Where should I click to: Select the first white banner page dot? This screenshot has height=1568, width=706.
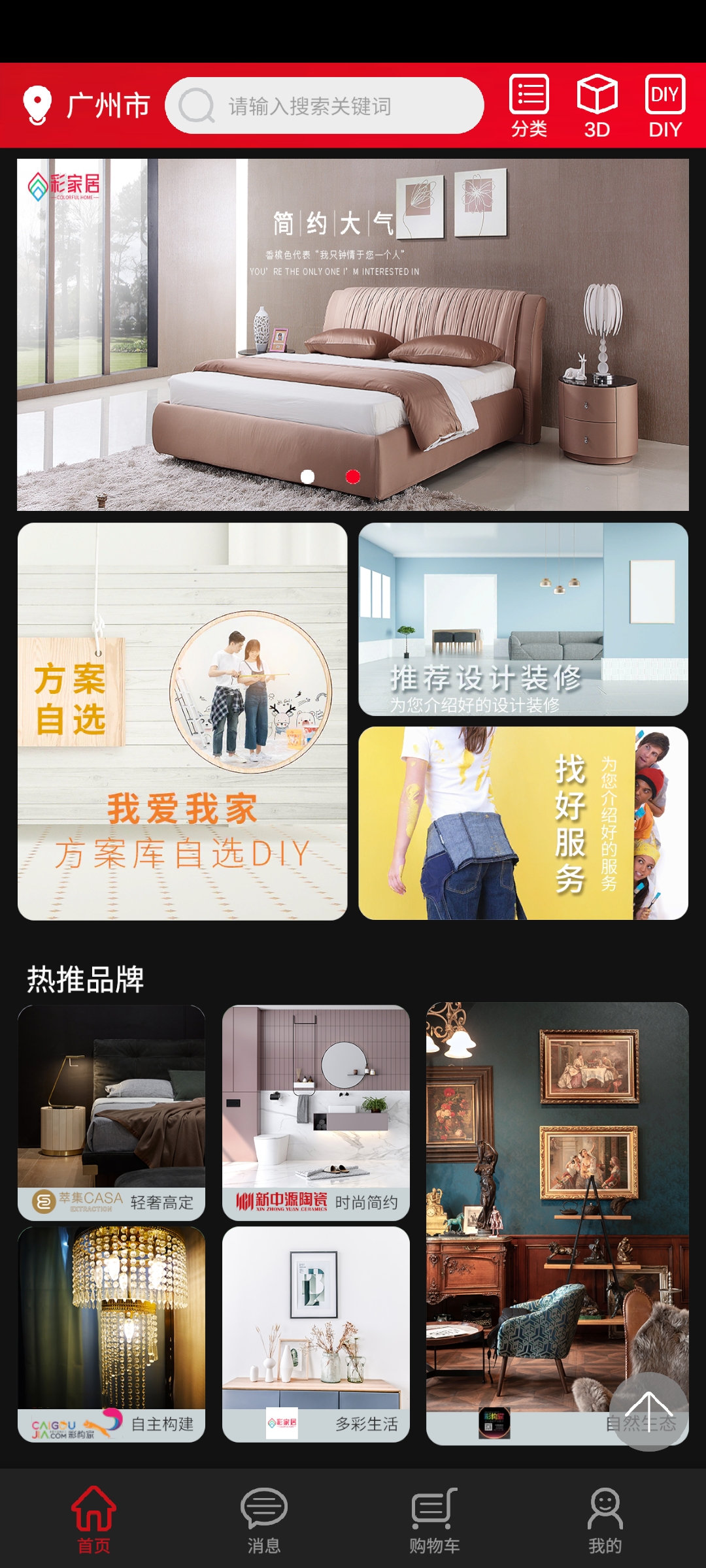(x=307, y=477)
